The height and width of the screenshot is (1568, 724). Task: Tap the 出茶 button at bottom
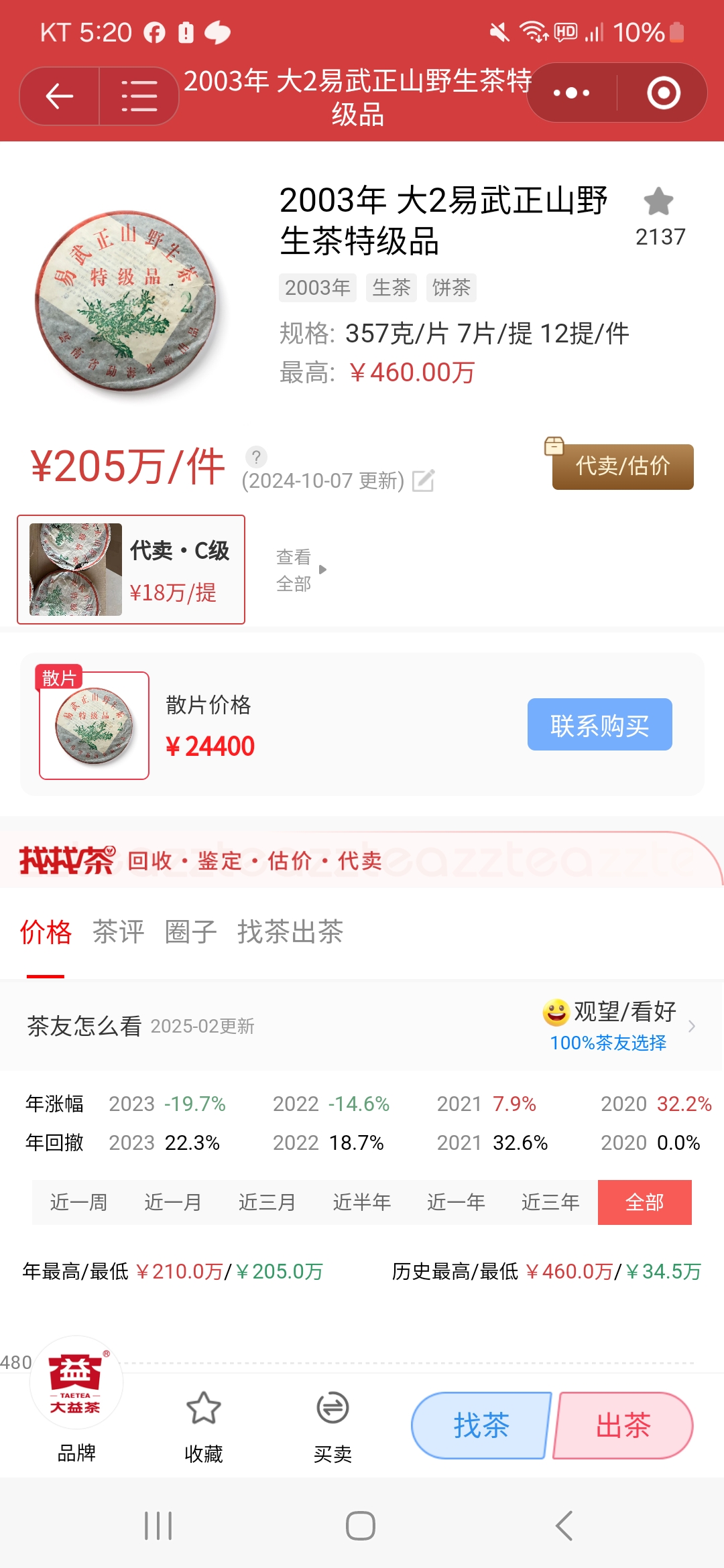click(623, 1425)
